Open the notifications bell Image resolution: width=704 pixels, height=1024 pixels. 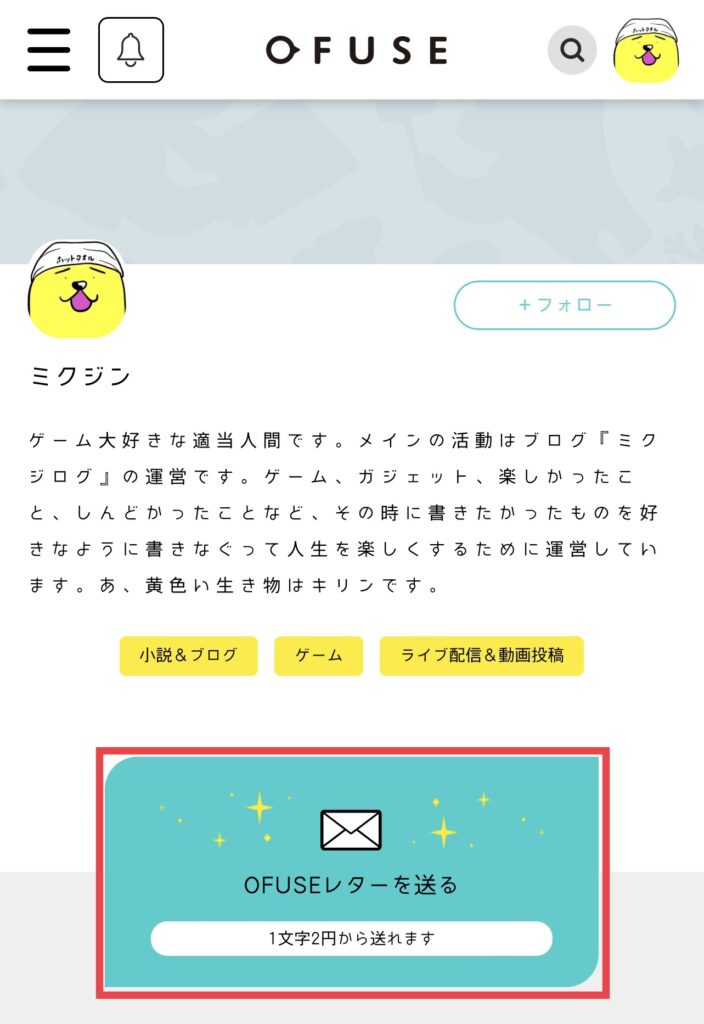tap(131, 50)
